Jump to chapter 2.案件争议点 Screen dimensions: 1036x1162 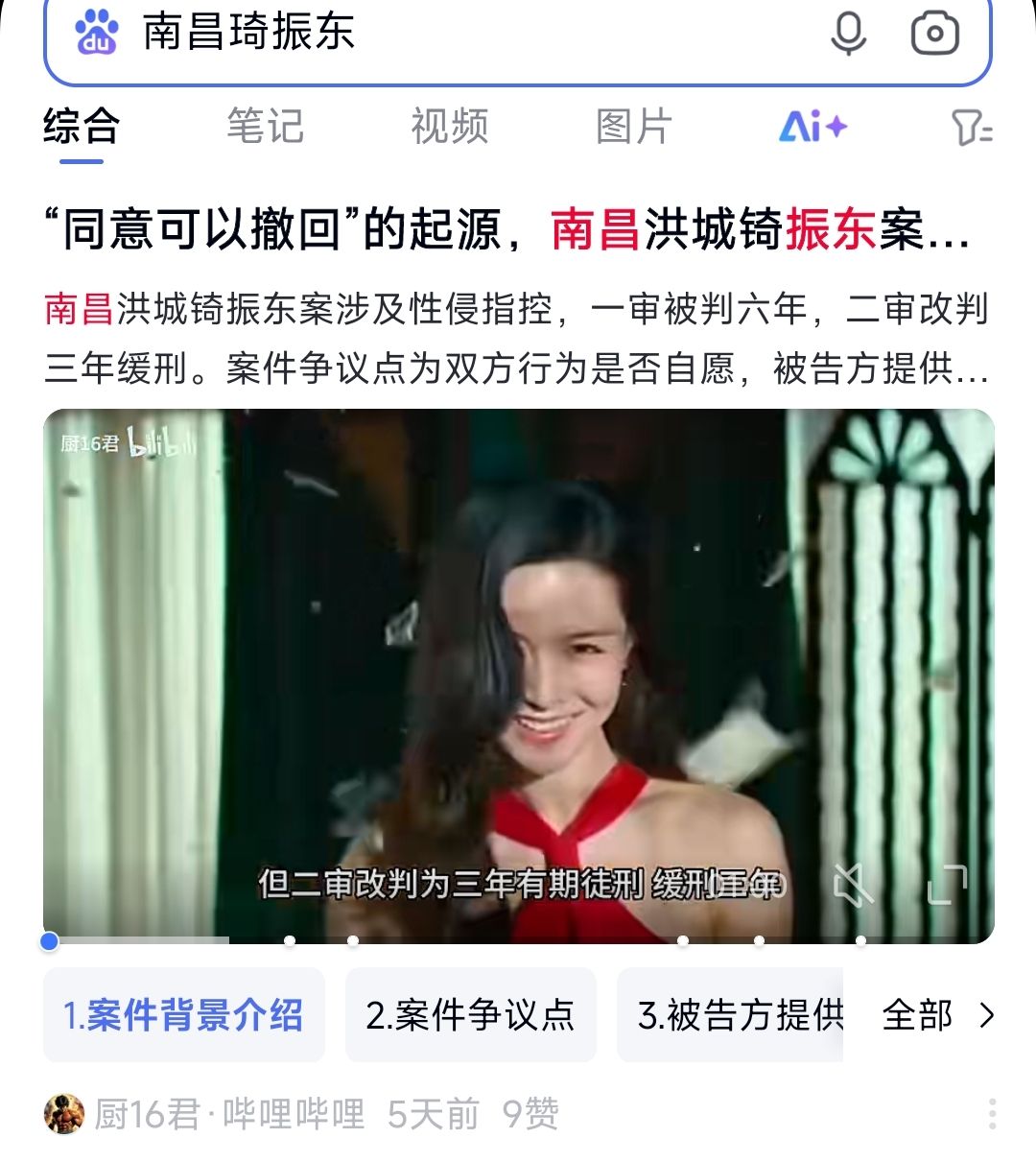click(470, 1015)
